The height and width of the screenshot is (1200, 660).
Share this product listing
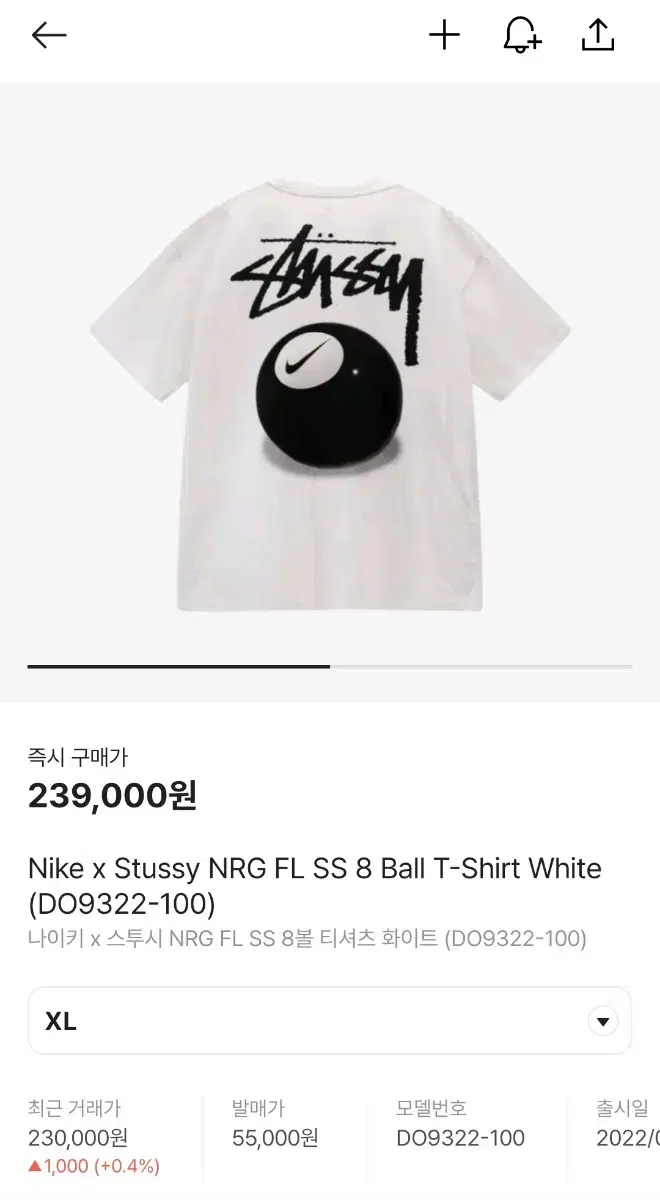point(597,35)
